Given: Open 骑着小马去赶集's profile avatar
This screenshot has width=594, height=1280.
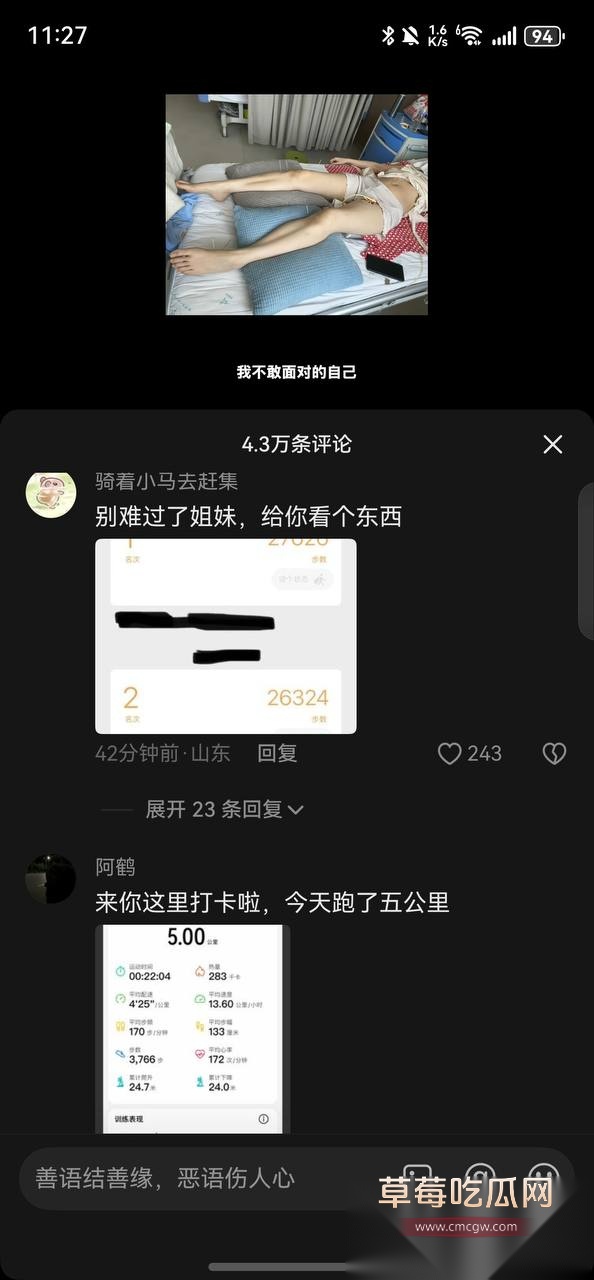Looking at the screenshot, I should point(51,493).
